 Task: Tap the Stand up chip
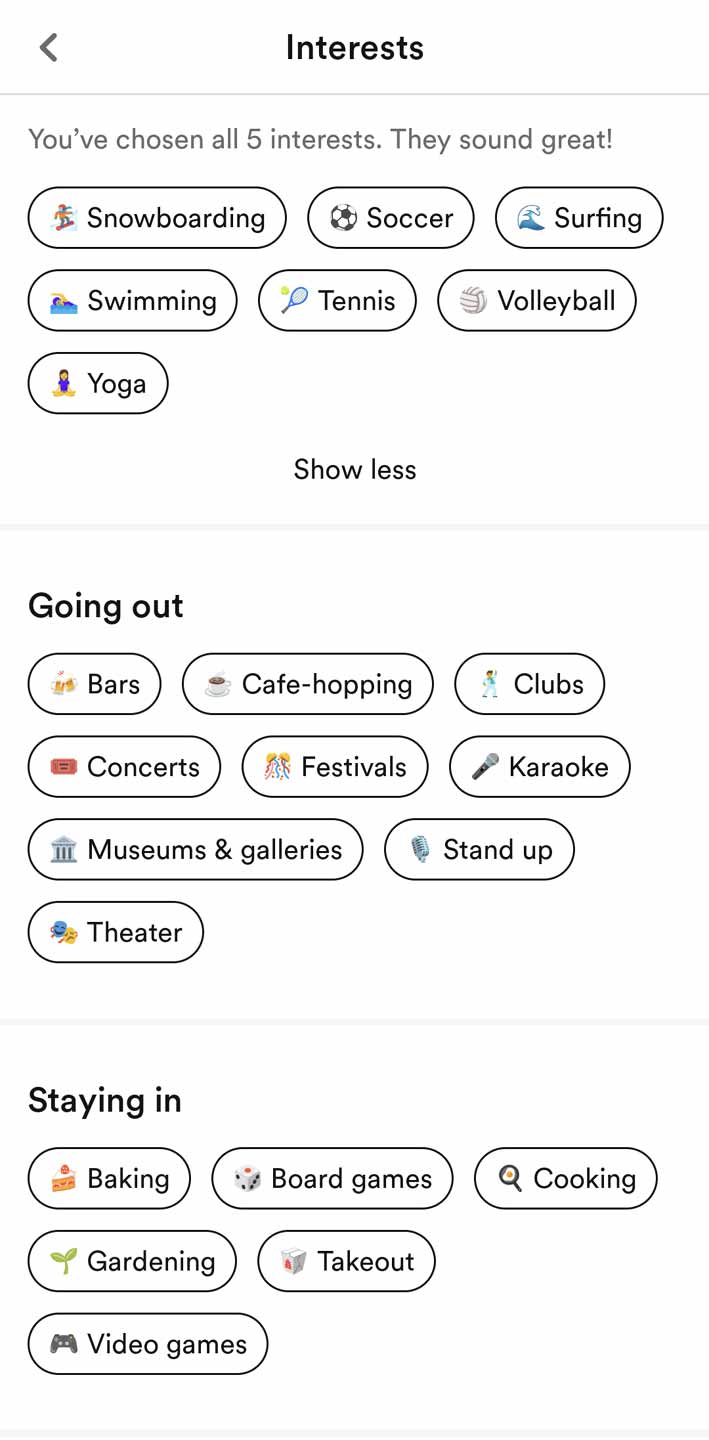click(x=480, y=850)
